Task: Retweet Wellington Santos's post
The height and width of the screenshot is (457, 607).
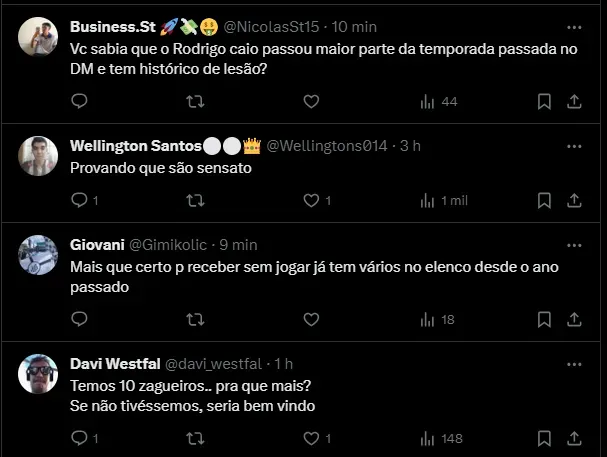Action: pyautogui.click(x=196, y=200)
